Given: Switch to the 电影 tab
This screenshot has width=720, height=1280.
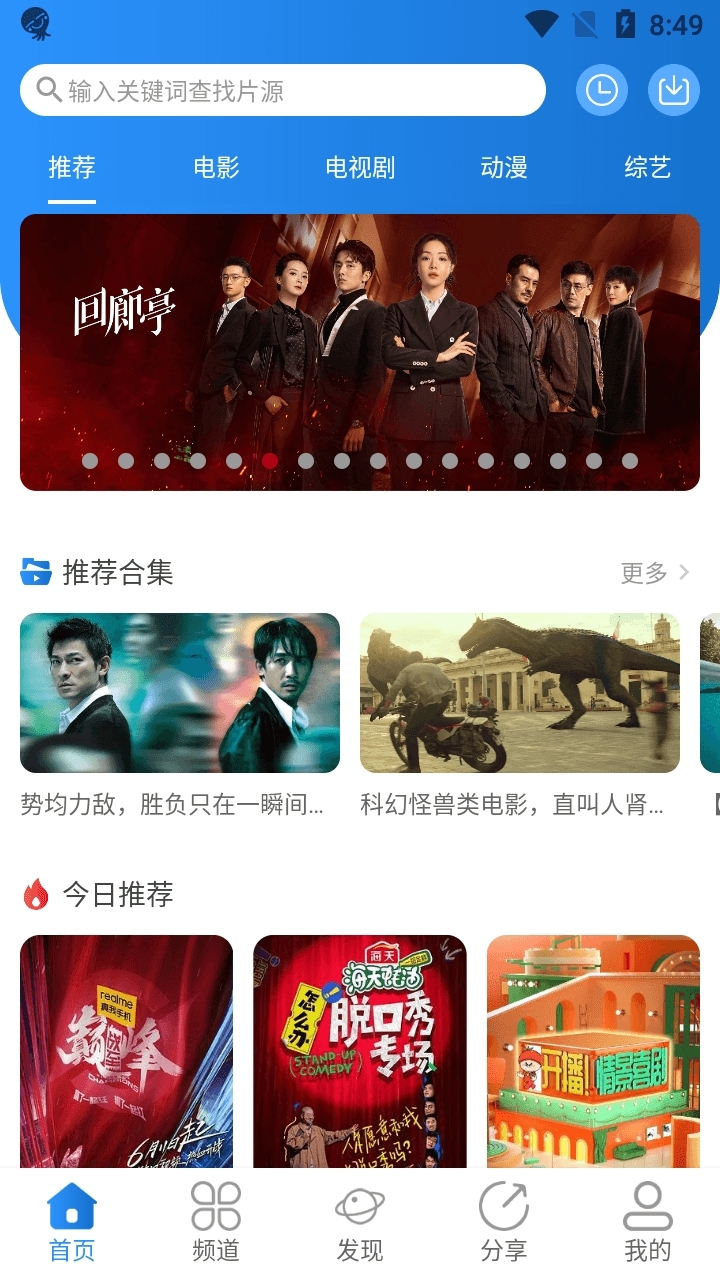Looking at the screenshot, I should click(x=215, y=168).
